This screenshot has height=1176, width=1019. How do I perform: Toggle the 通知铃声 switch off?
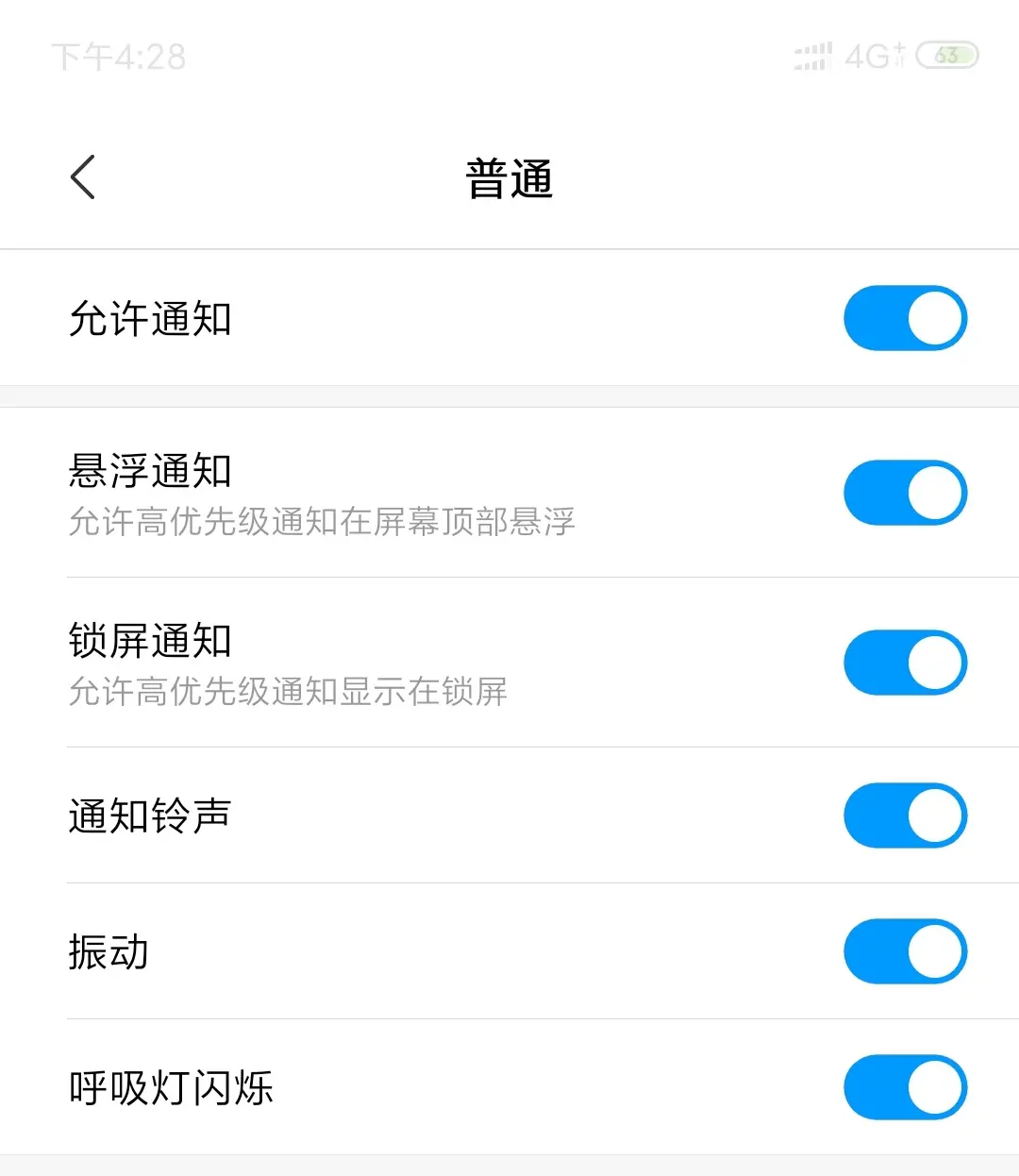tap(905, 815)
